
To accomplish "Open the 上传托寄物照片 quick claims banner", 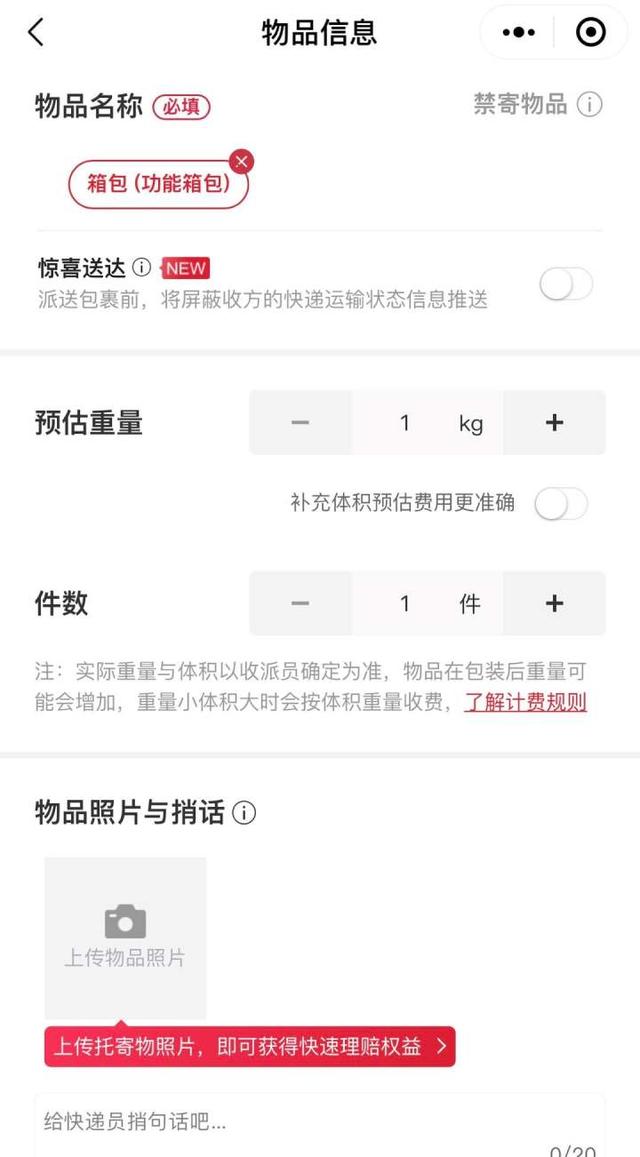I will pos(249,1047).
